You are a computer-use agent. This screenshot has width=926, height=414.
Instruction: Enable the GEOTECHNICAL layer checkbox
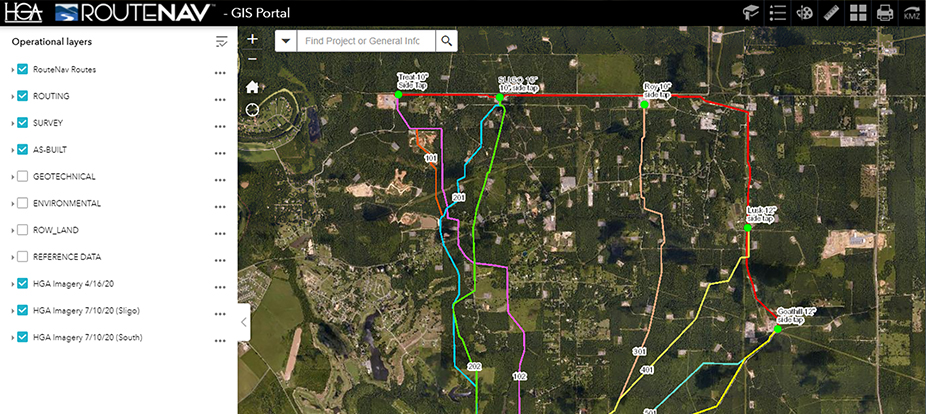(x=22, y=177)
